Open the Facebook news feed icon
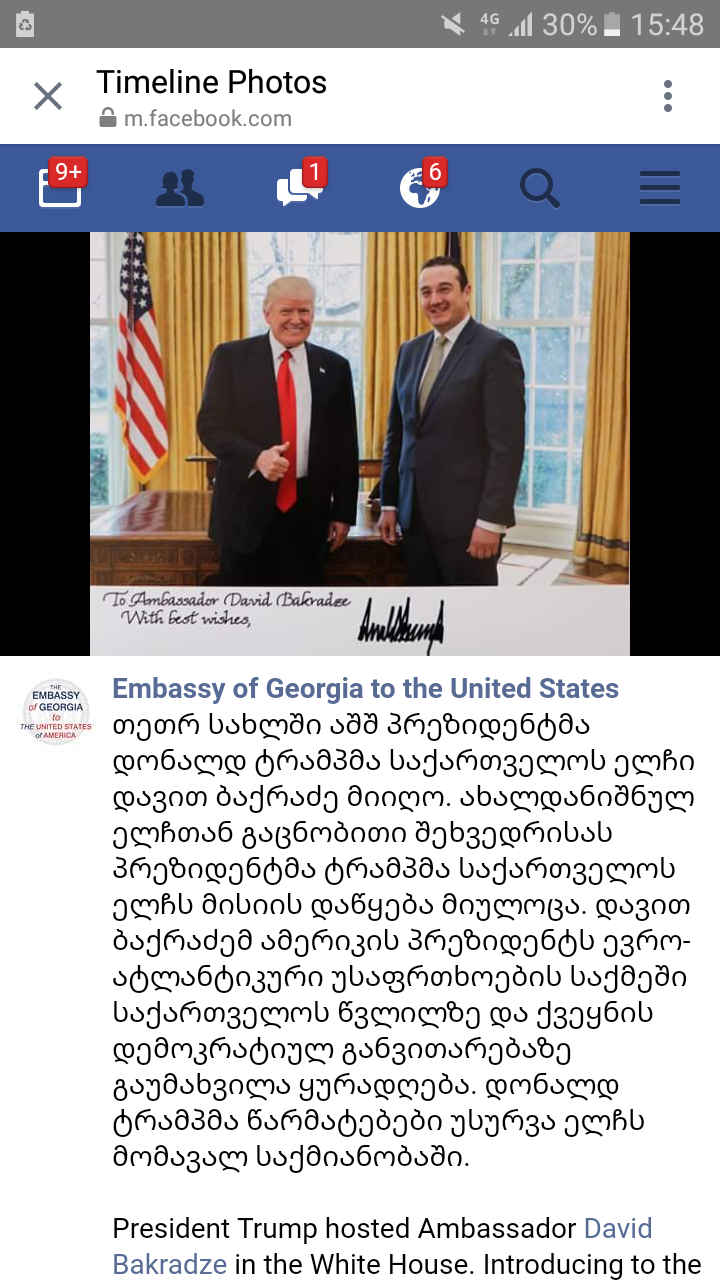This screenshot has height=1280, width=720. coord(60,188)
